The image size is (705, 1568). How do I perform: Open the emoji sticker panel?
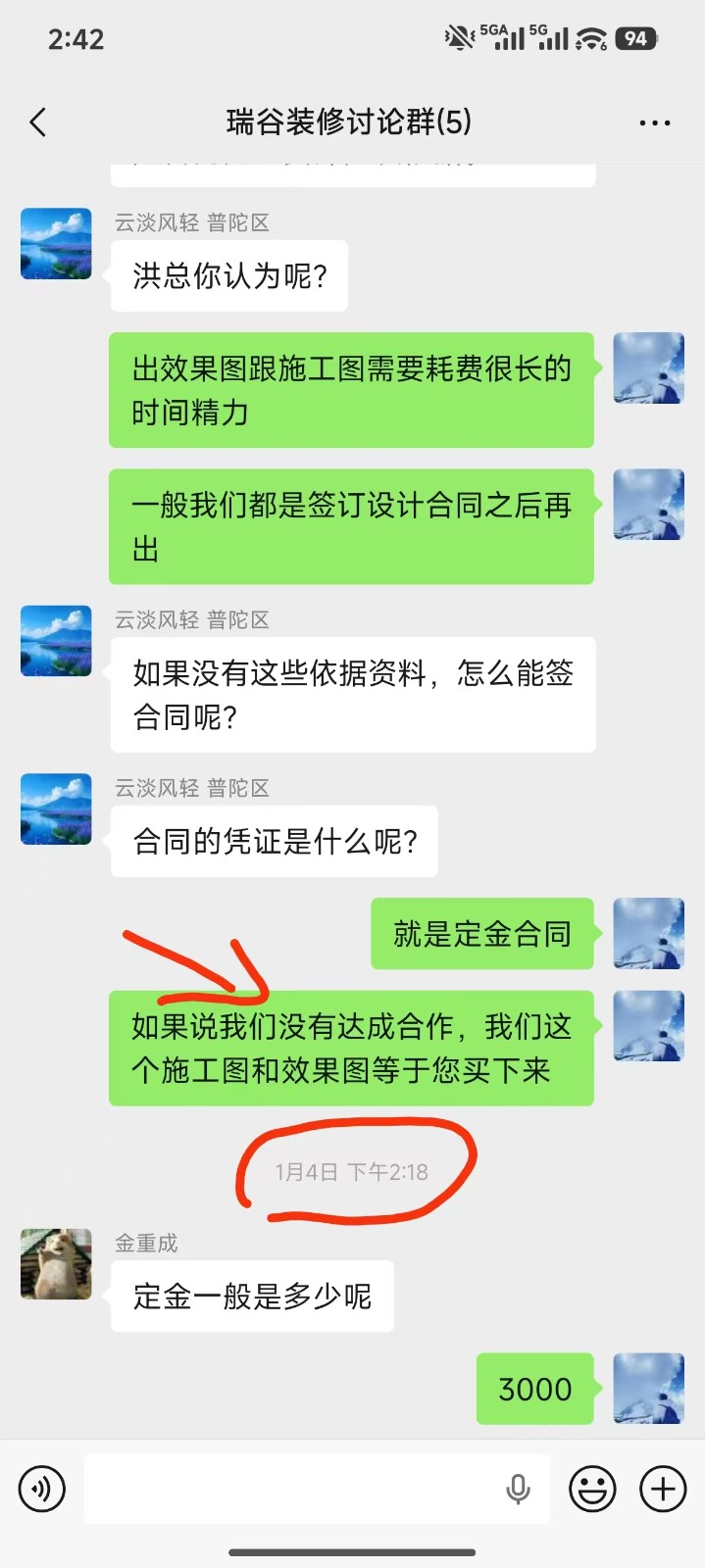(x=592, y=1489)
